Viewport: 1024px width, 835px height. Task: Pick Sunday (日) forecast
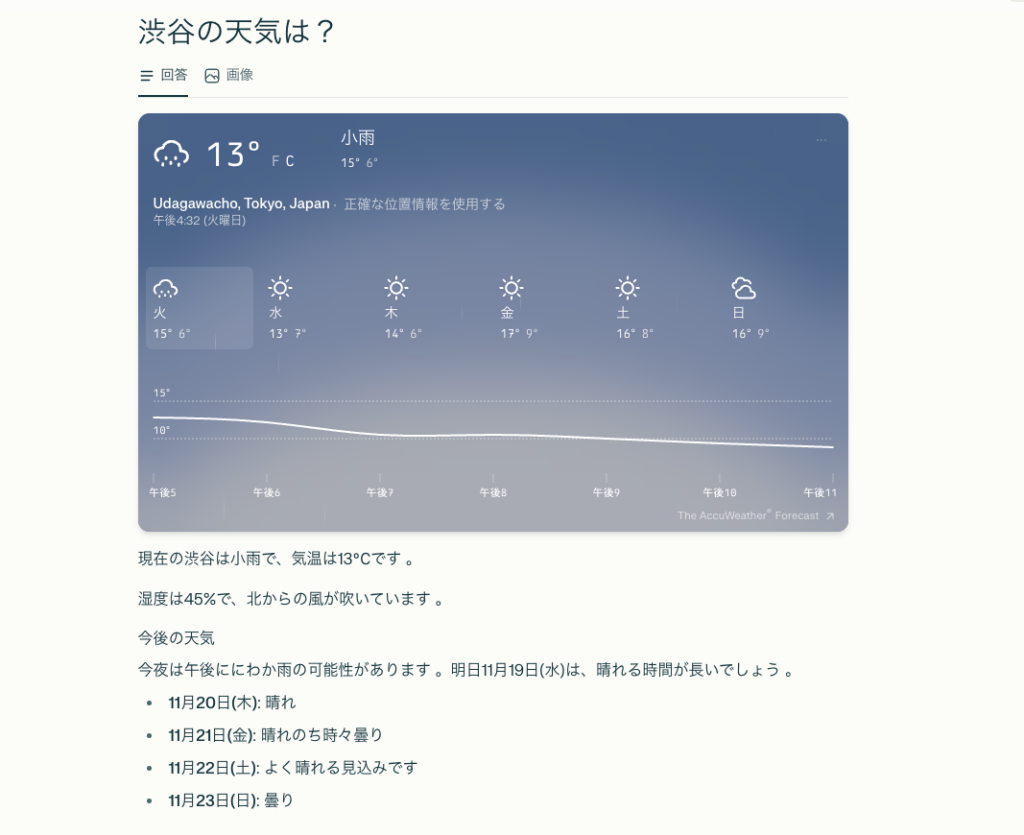click(x=778, y=308)
